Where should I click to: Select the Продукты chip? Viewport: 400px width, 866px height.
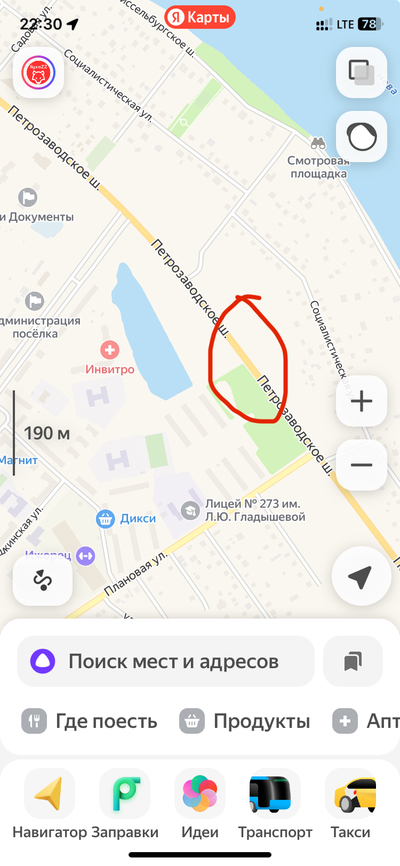click(x=245, y=721)
